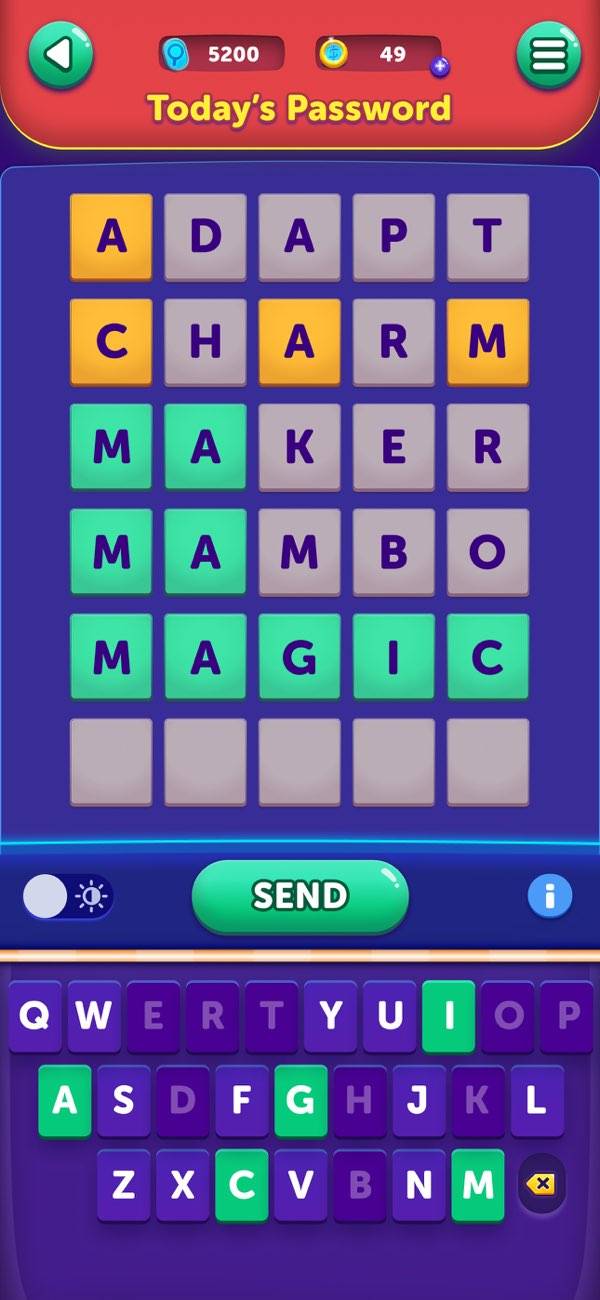Submit the guess with SEND

300,895
